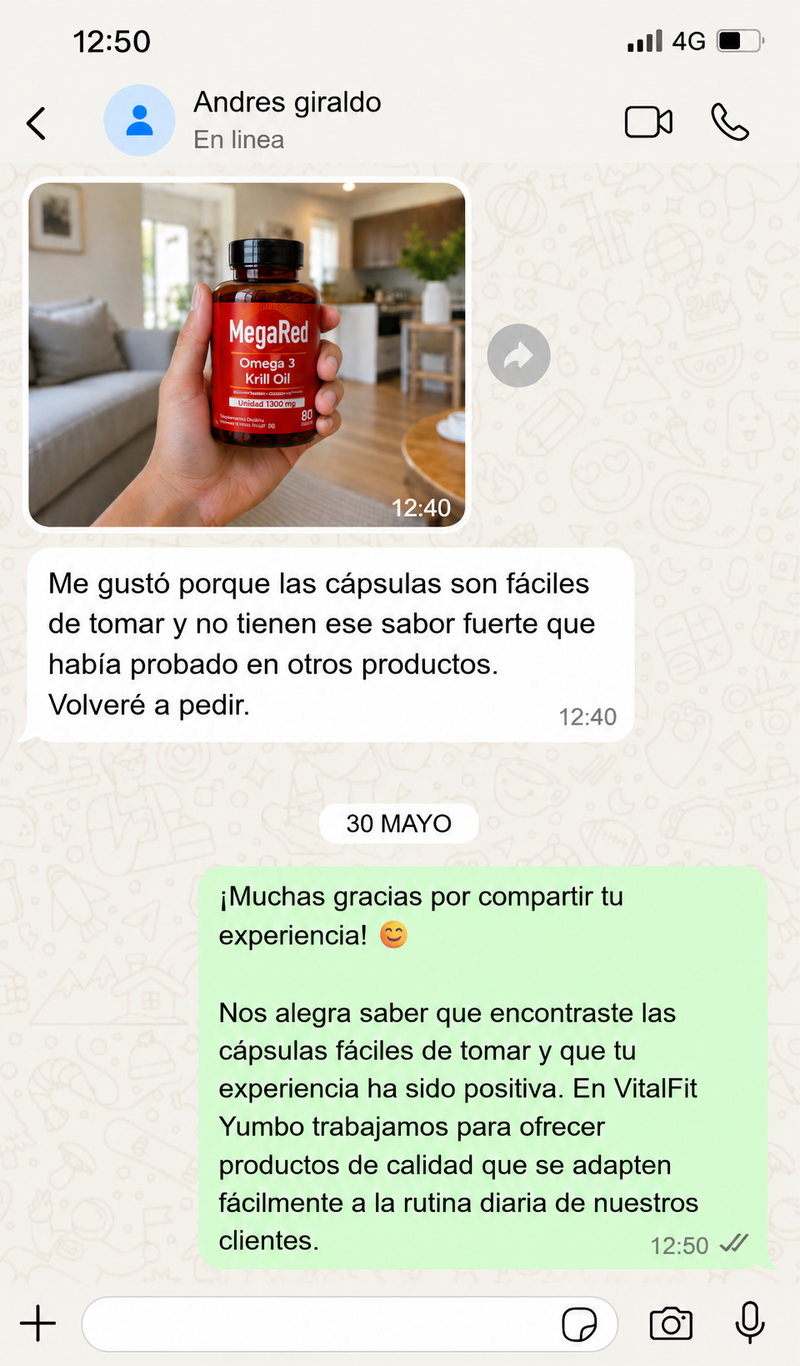800x1366 pixels.
Task: Open the sticker picker in the message box
Action: point(579,1324)
